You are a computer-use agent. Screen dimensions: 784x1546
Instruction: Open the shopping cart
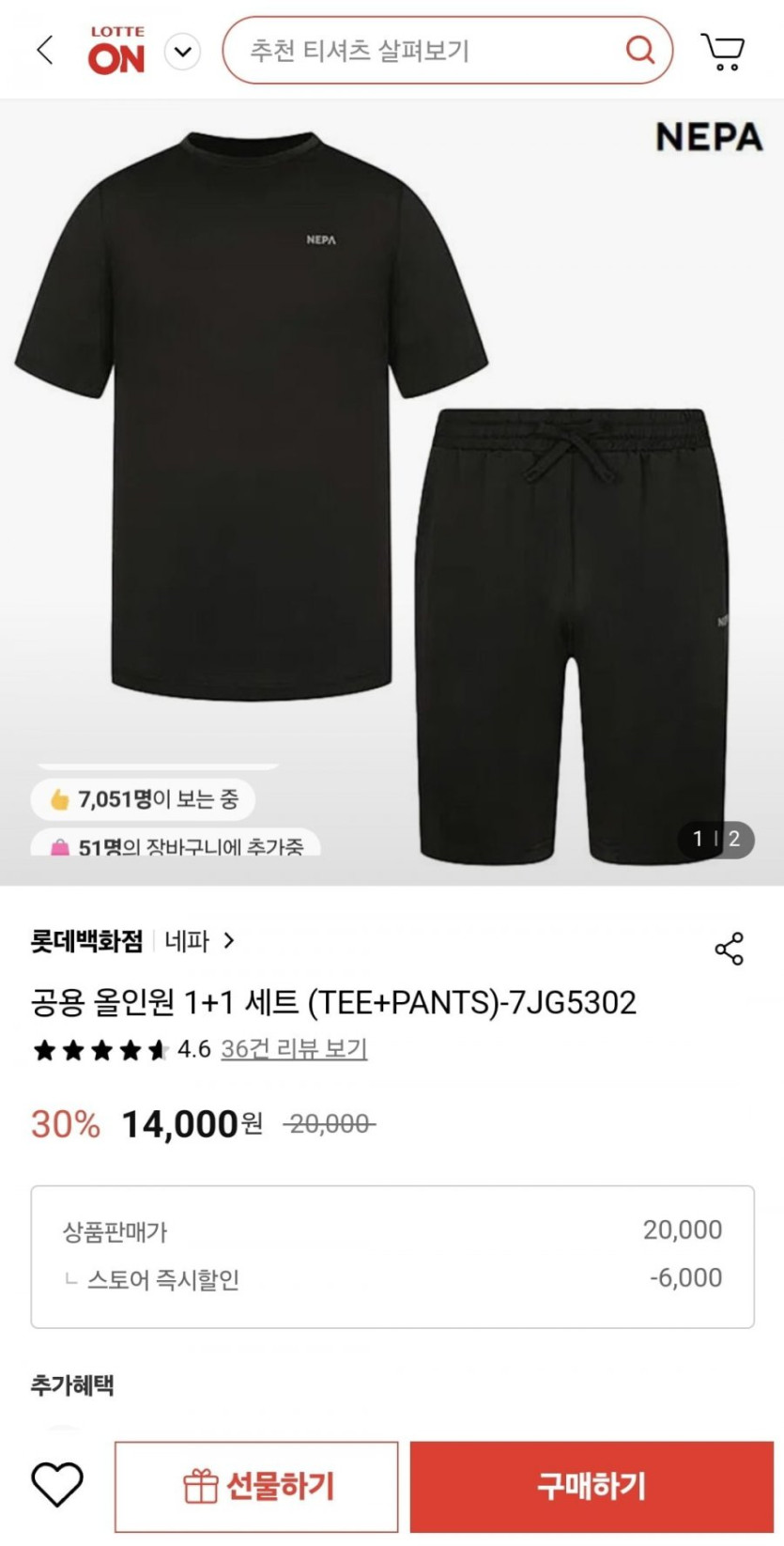pos(722,51)
